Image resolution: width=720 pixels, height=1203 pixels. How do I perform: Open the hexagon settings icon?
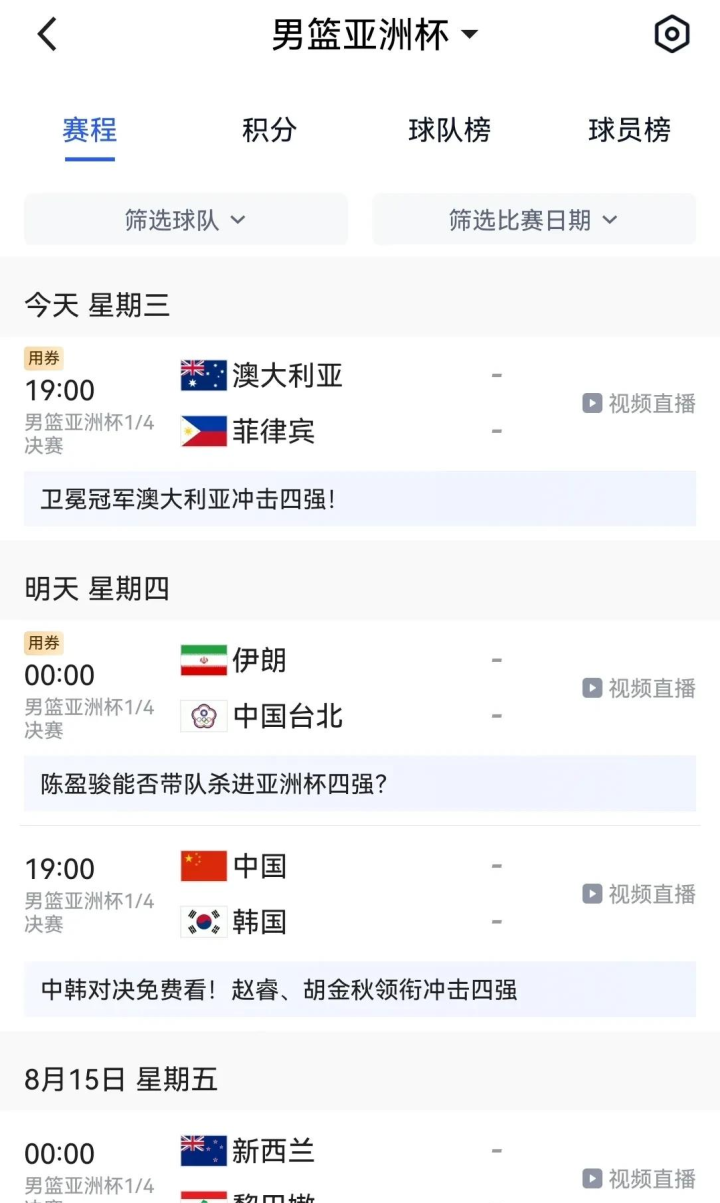point(672,35)
